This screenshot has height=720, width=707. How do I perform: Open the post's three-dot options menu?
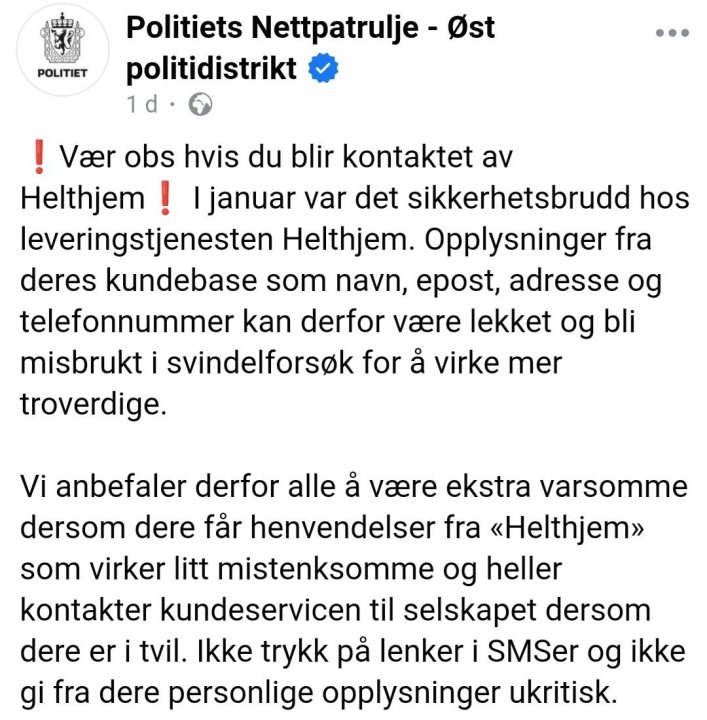pos(671,32)
